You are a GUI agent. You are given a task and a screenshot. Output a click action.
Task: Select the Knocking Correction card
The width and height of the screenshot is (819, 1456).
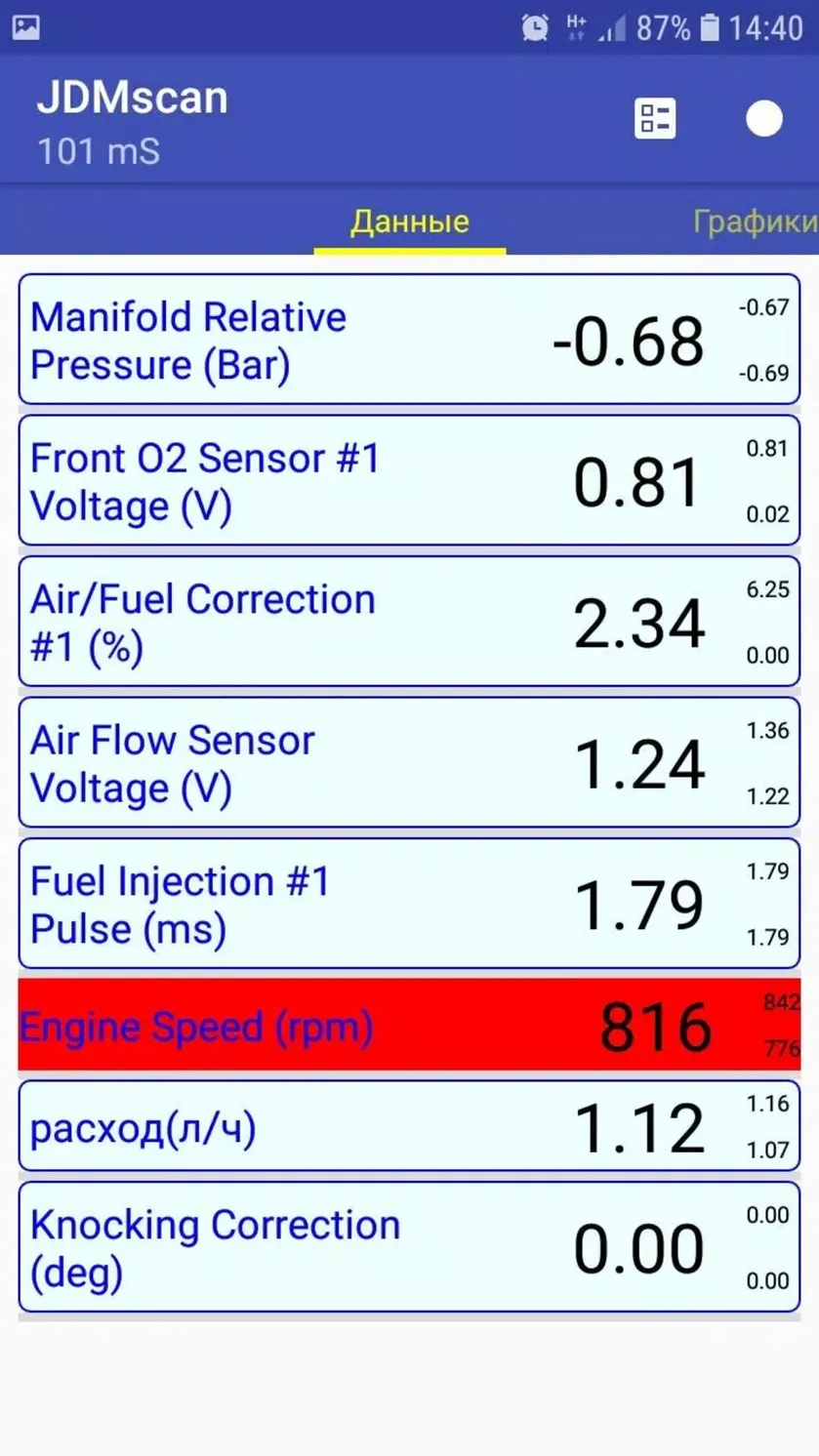(x=409, y=1247)
